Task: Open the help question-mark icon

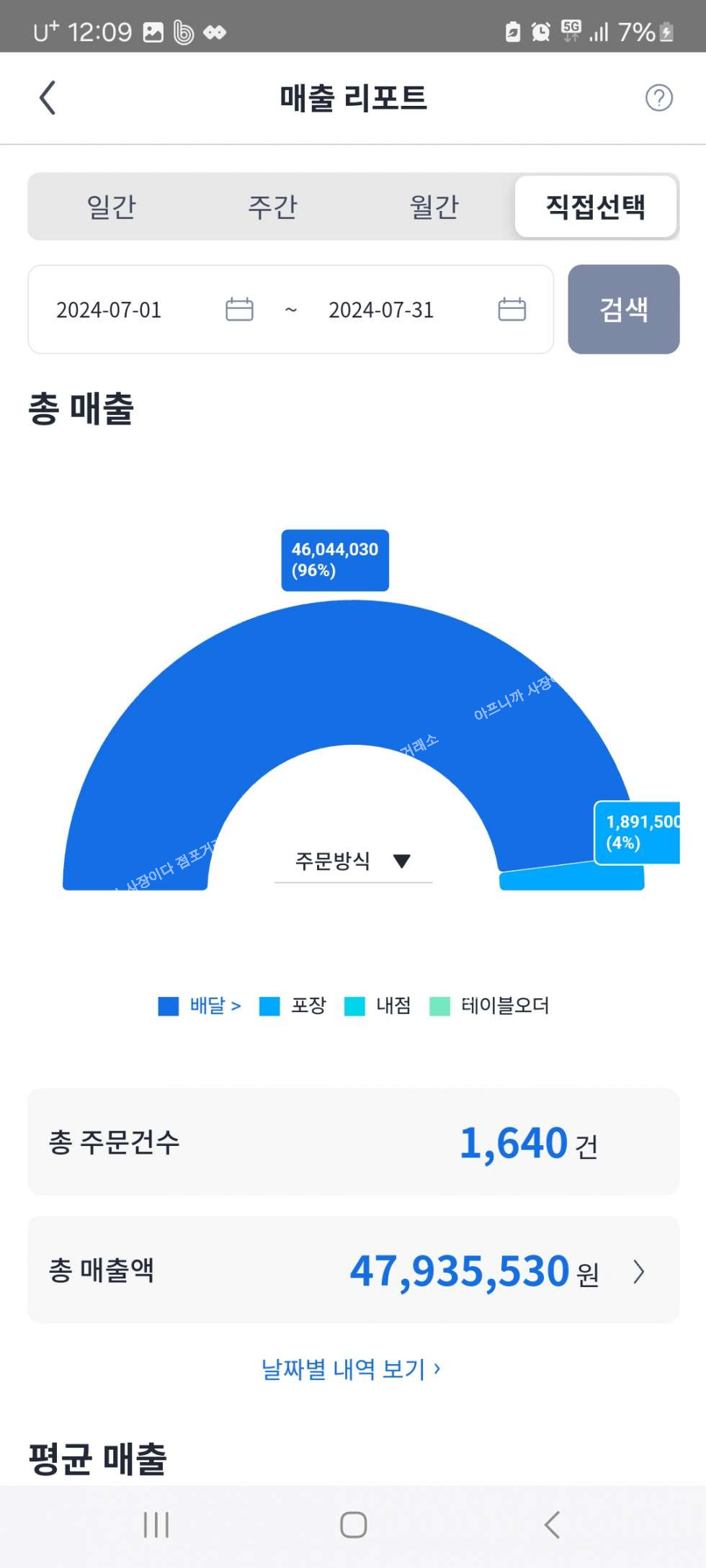Action: point(658,98)
